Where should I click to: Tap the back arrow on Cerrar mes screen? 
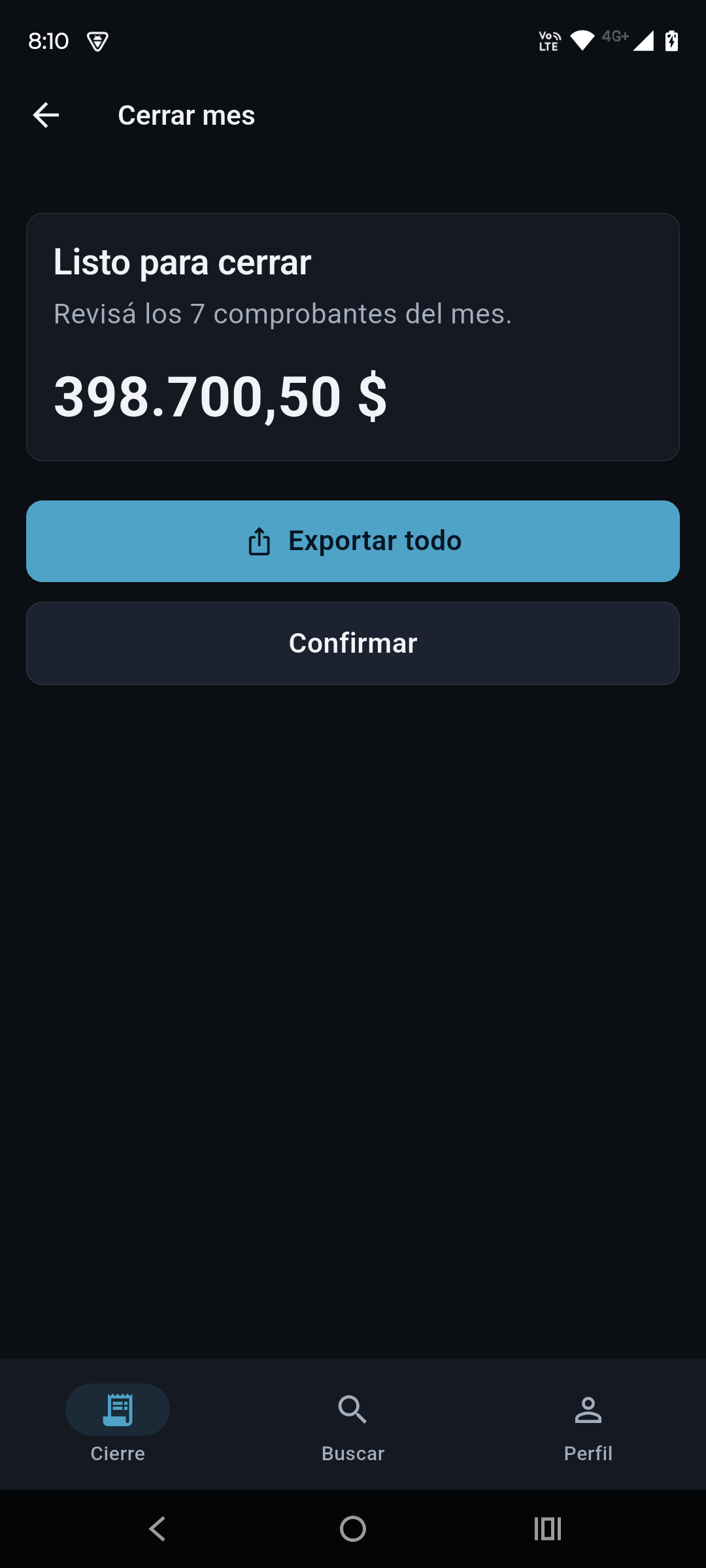pyautogui.click(x=46, y=116)
